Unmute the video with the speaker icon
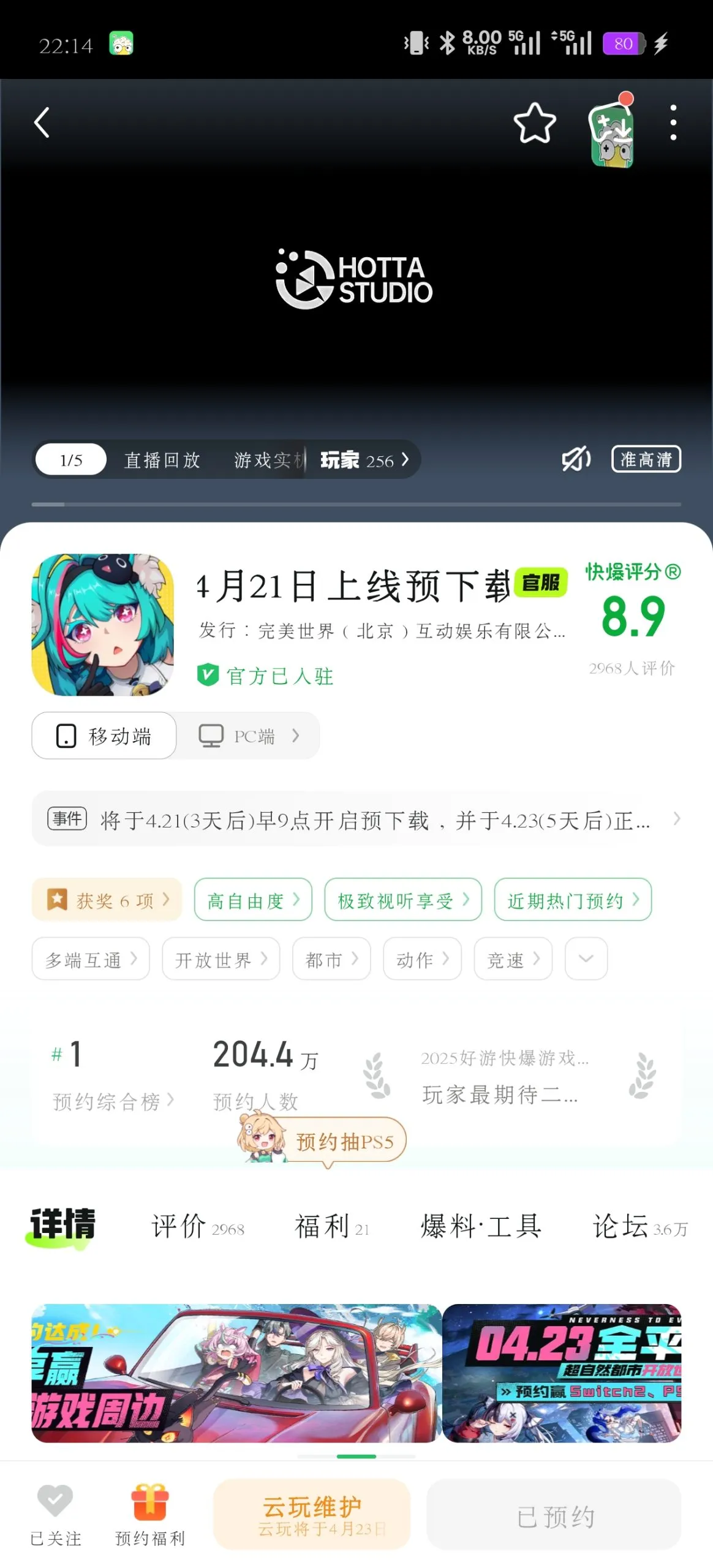 tap(575, 459)
